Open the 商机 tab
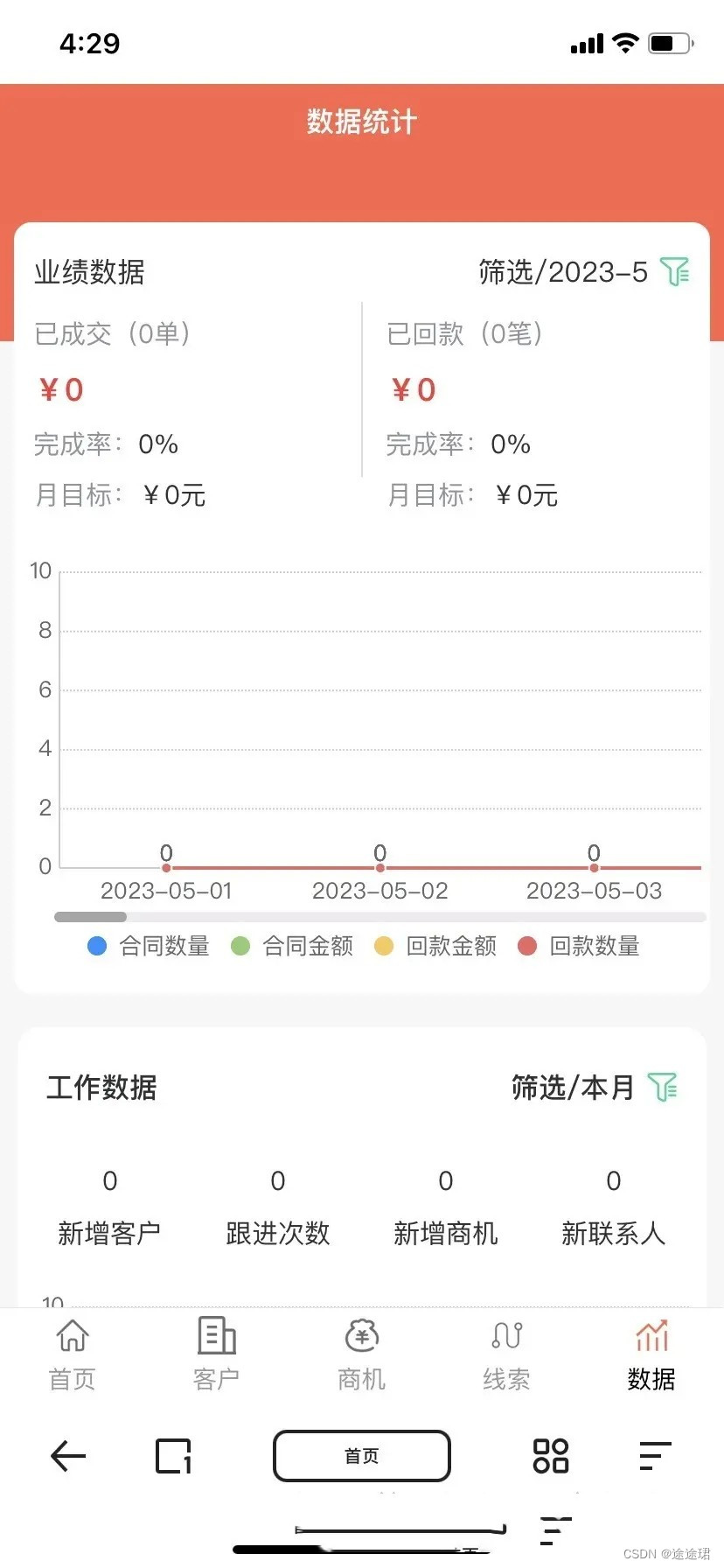Viewport: 724px width, 1568px height. coord(361,1354)
